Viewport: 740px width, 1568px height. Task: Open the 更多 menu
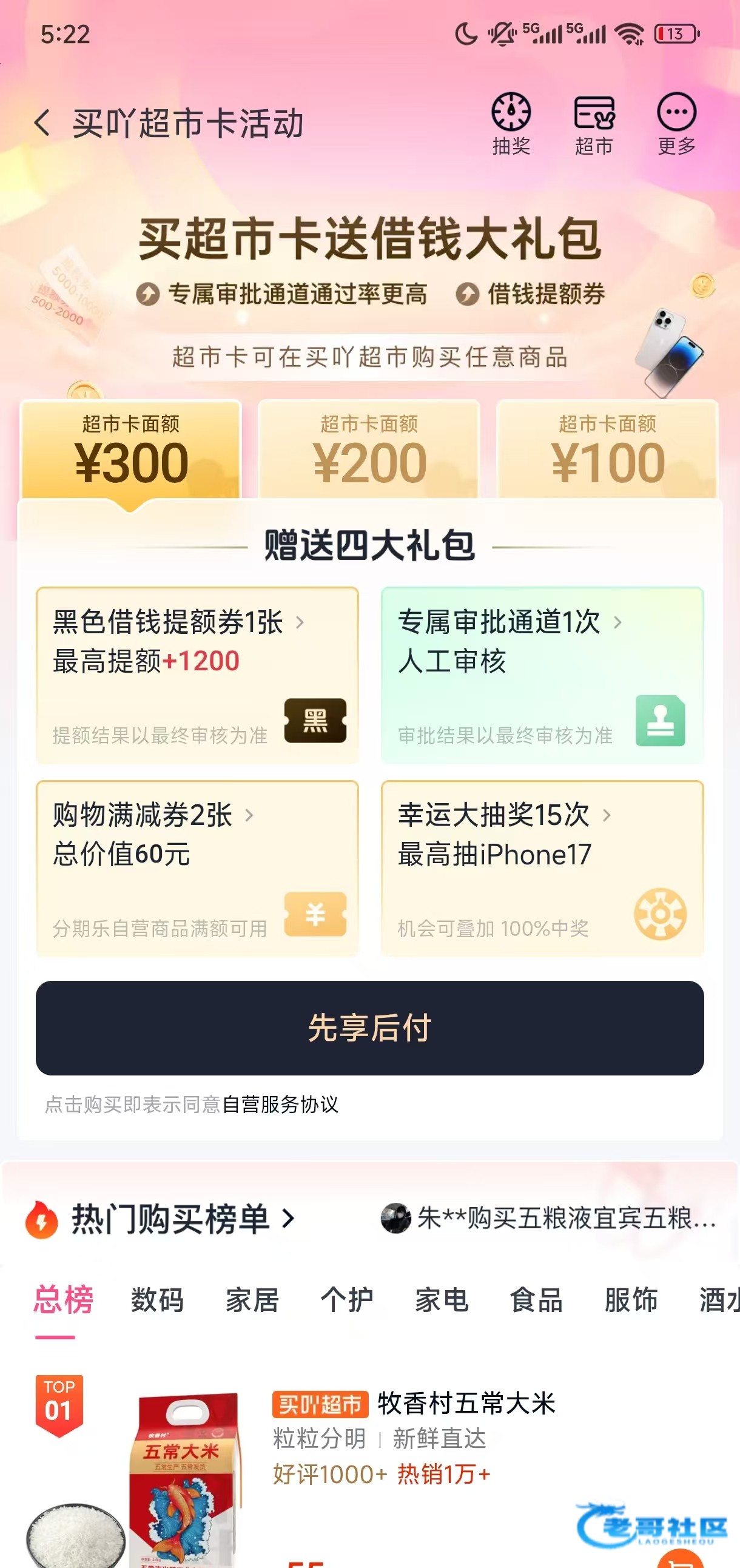point(676,124)
